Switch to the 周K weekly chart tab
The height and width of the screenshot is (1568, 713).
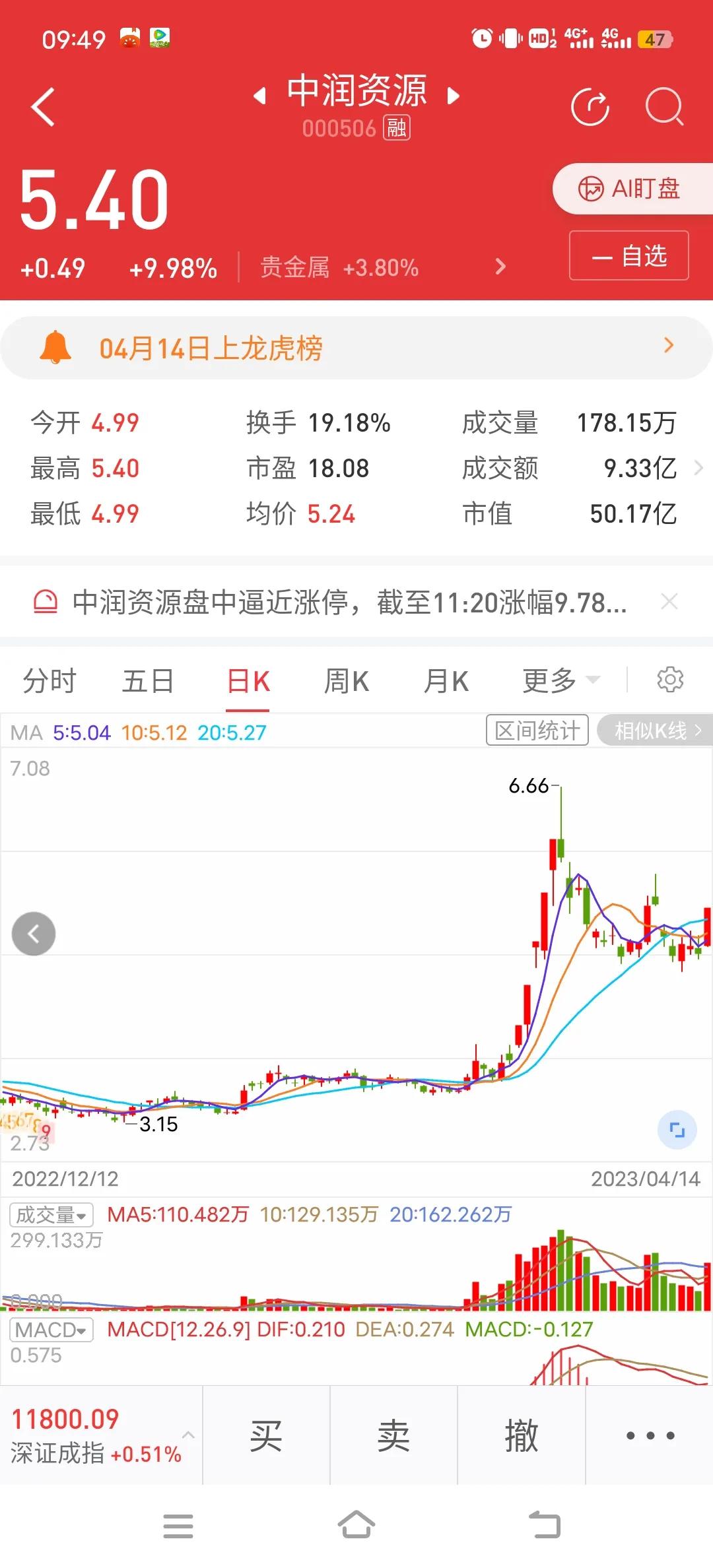pyautogui.click(x=346, y=680)
